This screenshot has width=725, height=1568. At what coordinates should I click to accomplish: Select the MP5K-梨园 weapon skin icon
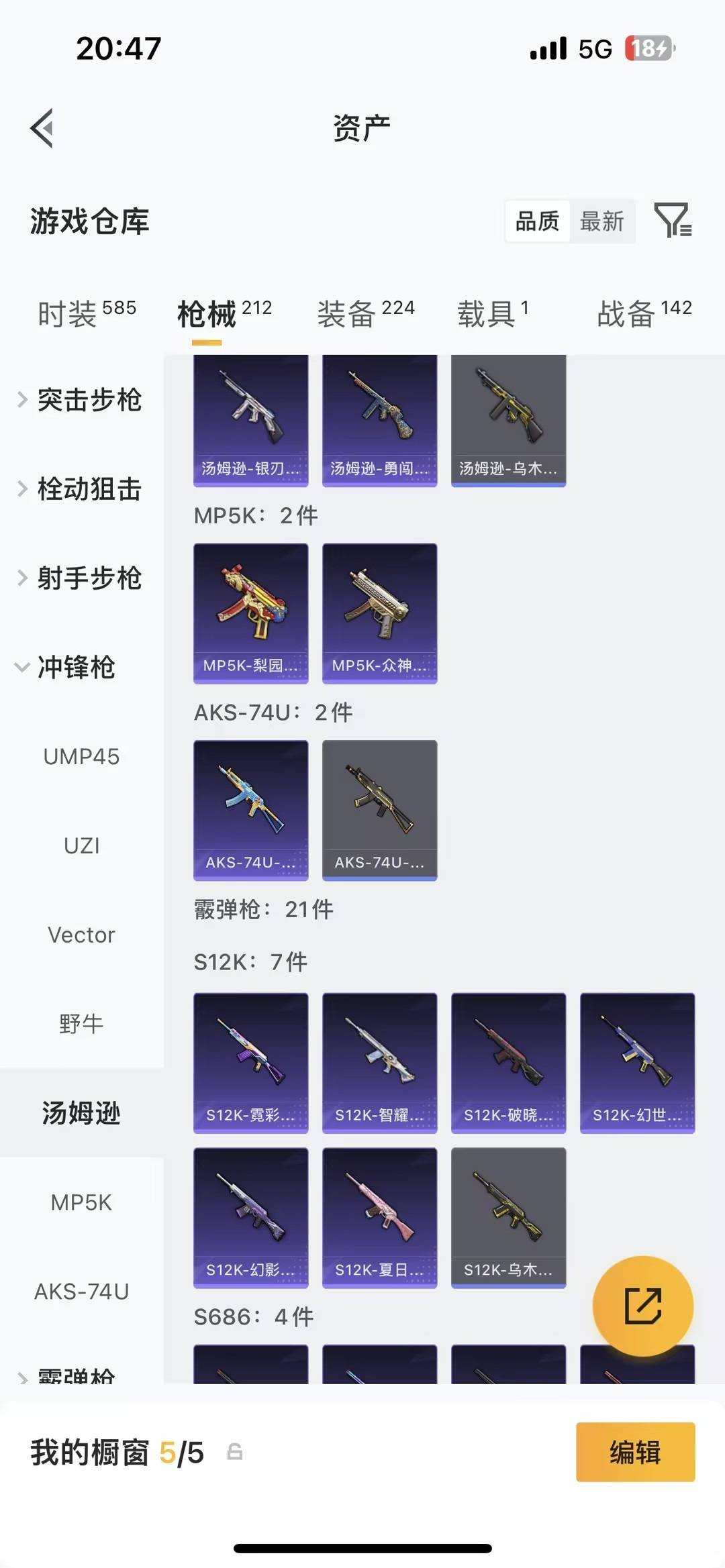click(x=250, y=611)
